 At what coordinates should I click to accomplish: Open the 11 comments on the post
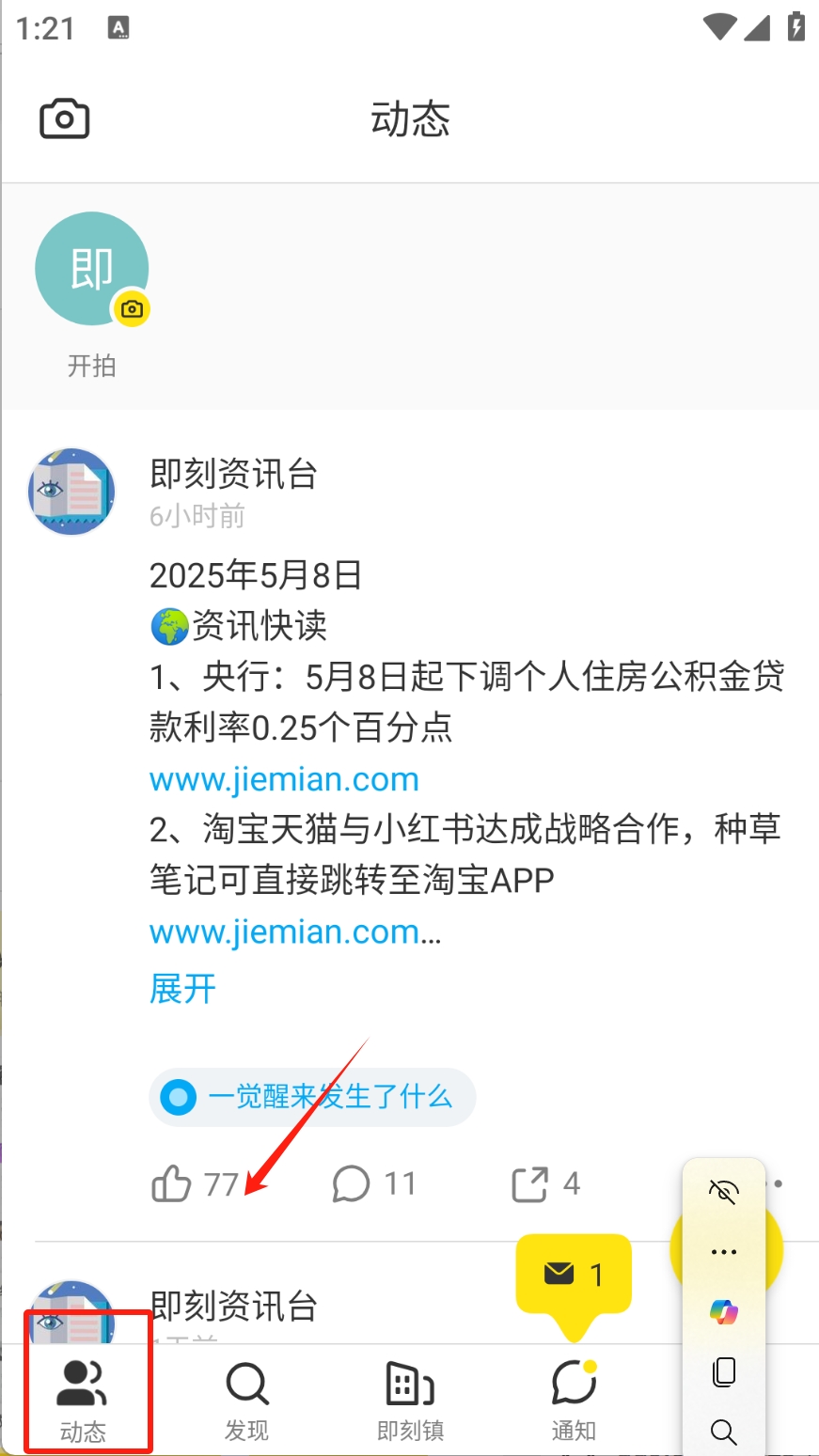click(x=351, y=1184)
